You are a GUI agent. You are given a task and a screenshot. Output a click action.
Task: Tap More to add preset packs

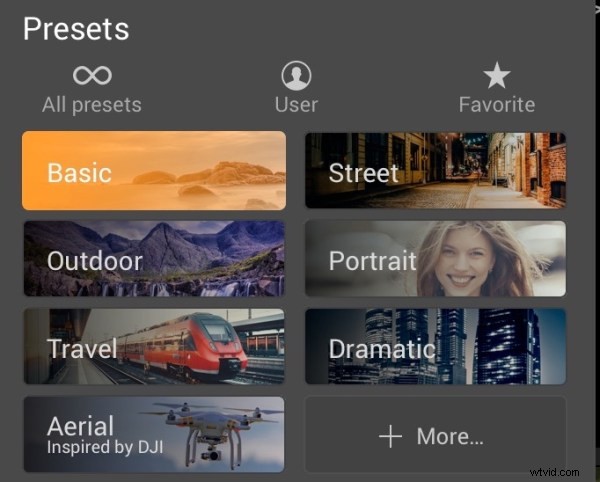click(x=435, y=436)
